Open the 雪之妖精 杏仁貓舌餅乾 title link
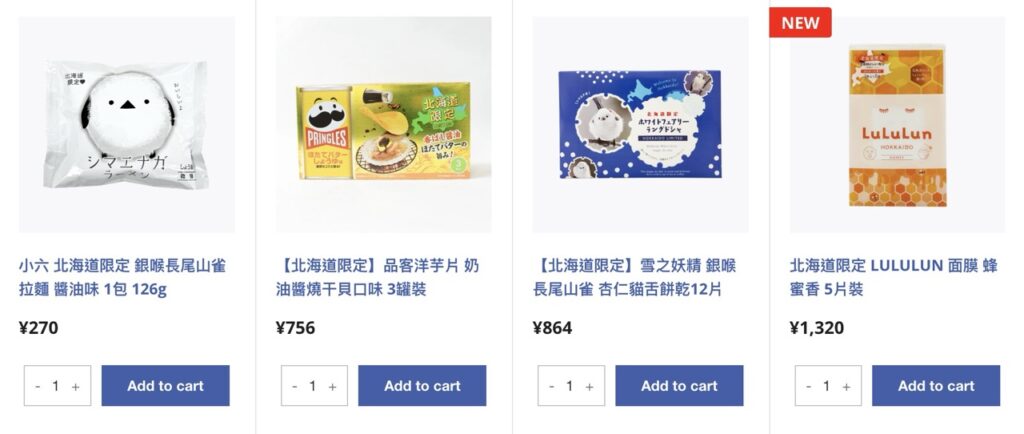This screenshot has height=434, width=1024. coord(634,277)
